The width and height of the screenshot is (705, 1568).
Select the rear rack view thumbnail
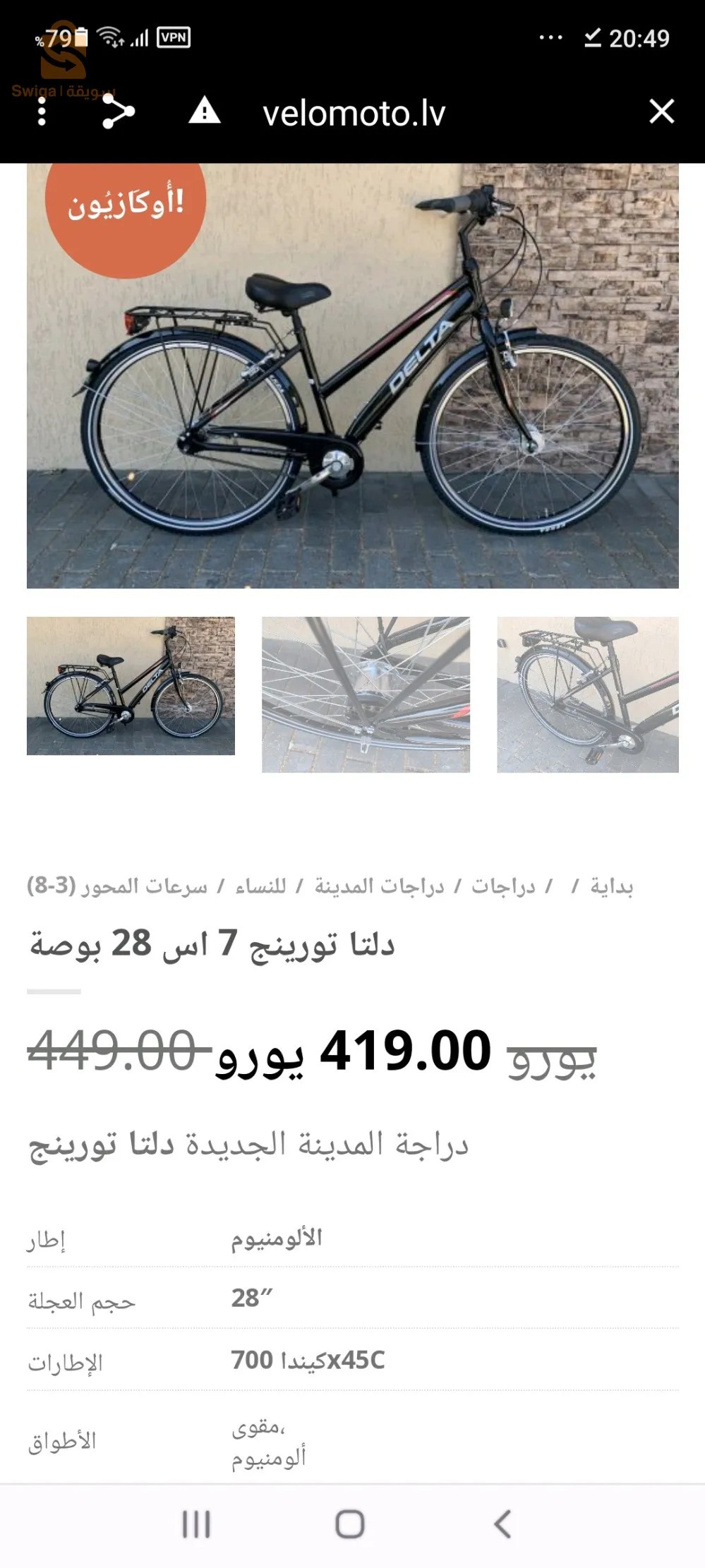587,694
